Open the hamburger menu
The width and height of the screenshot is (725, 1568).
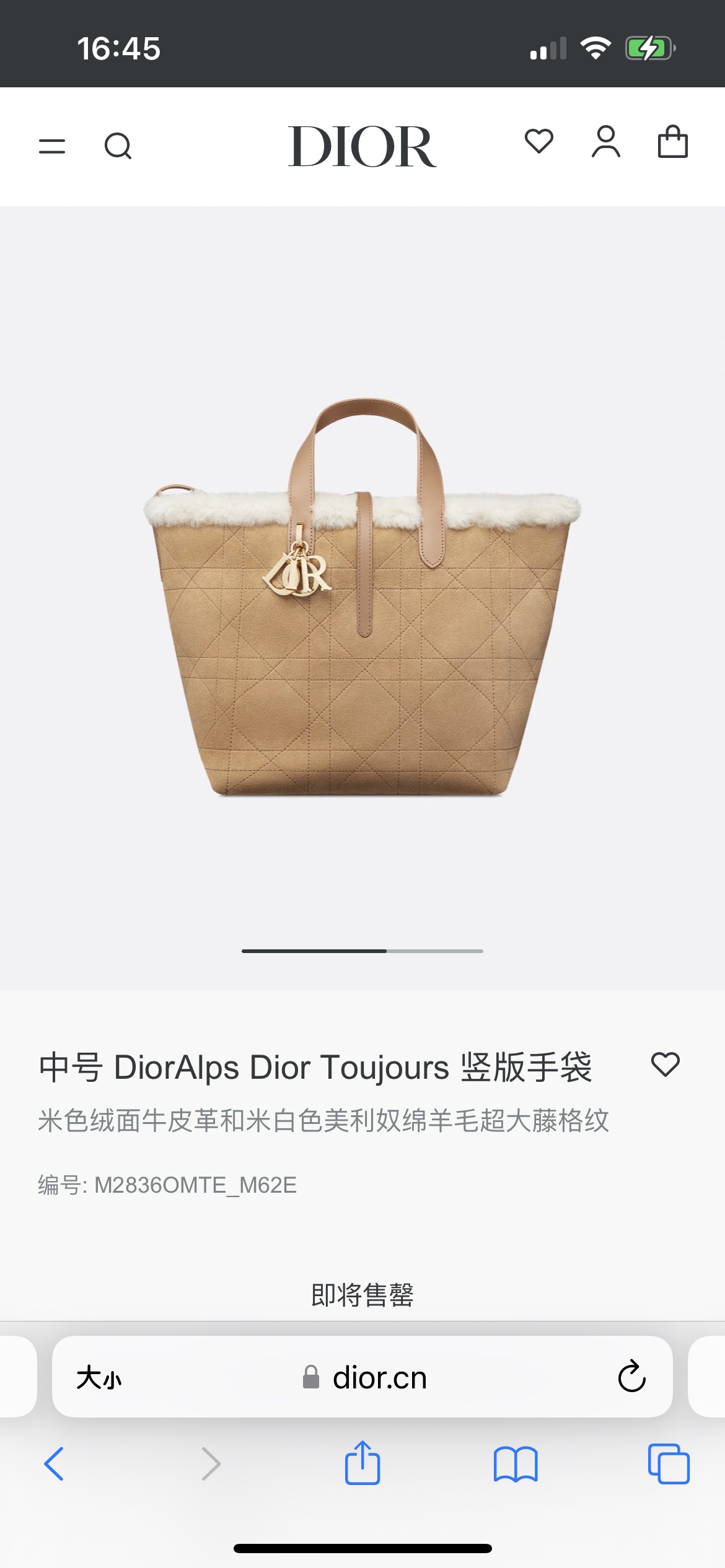pyautogui.click(x=52, y=146)
